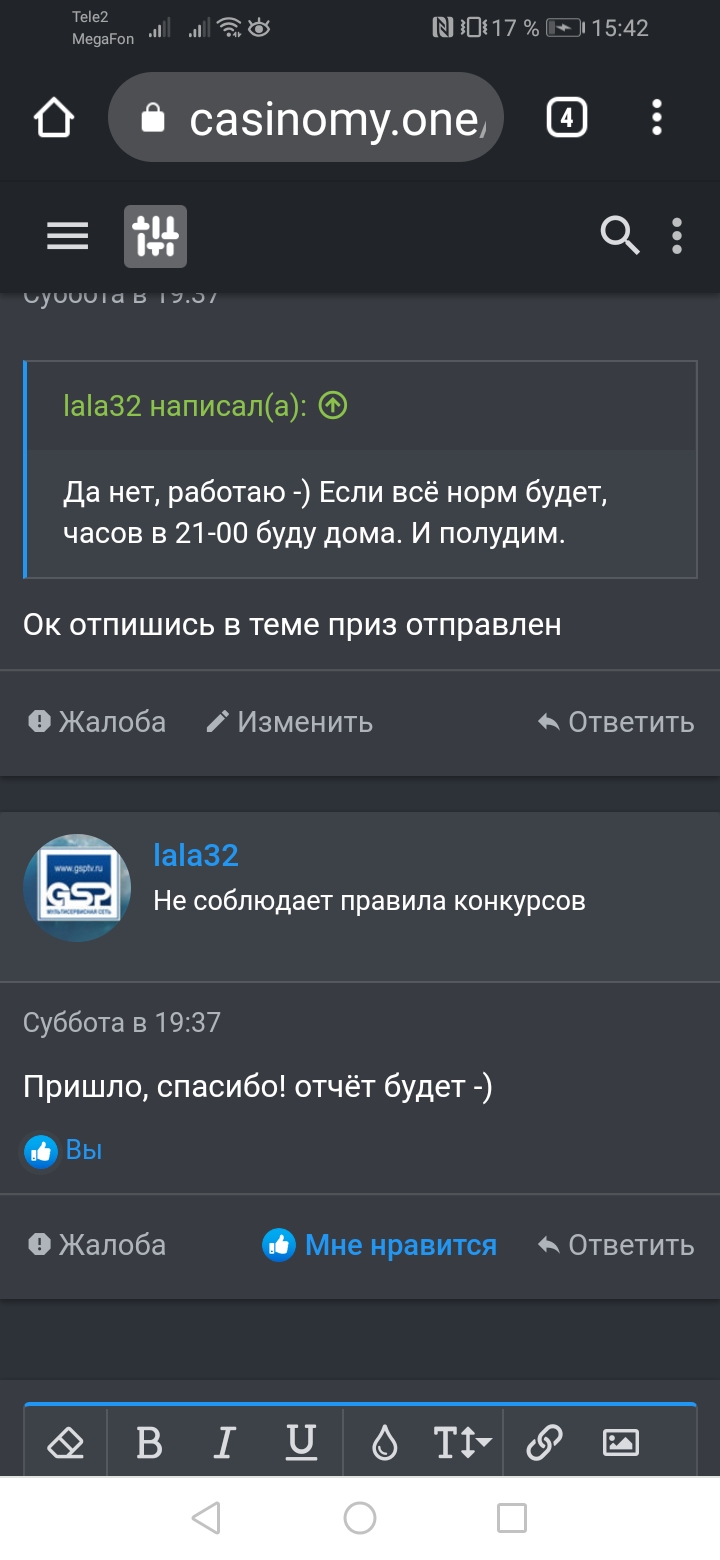The height and width of the screenshot is (1560, 720).
Task: Insert a link in the editor
Action: pyautogui.click(x=543, y=1443)
